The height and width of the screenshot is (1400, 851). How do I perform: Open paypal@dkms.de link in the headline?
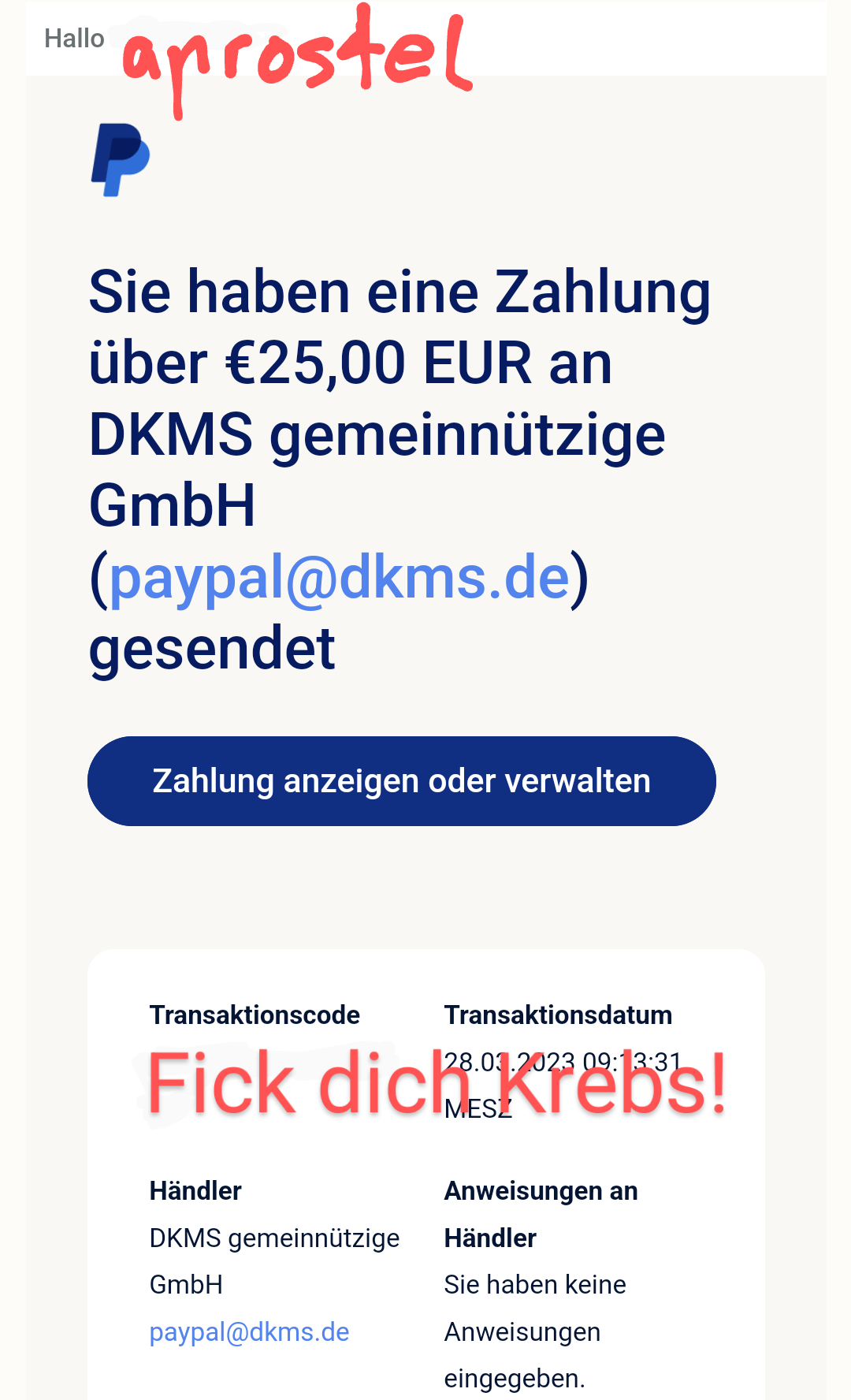339,578
